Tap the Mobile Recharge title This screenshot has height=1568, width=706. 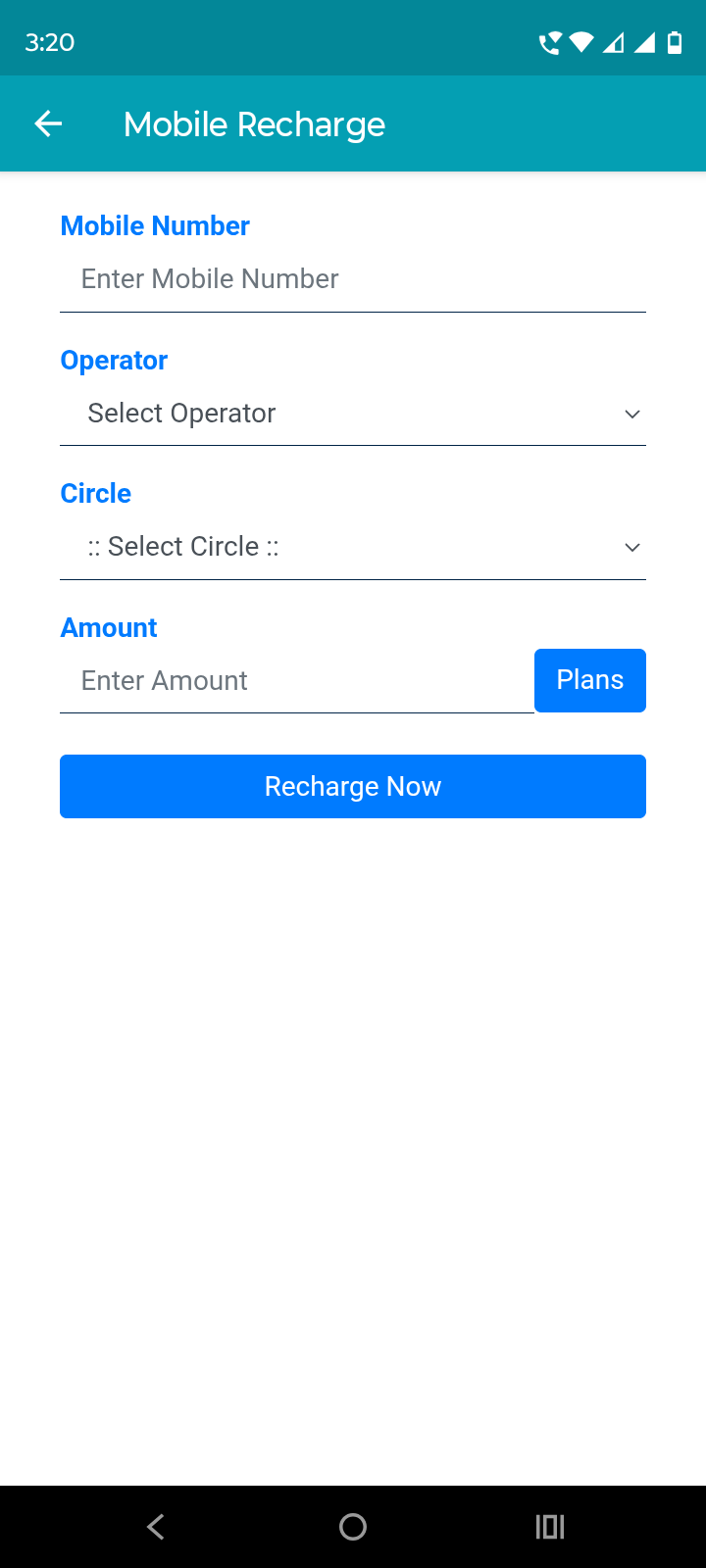point(254,123)
